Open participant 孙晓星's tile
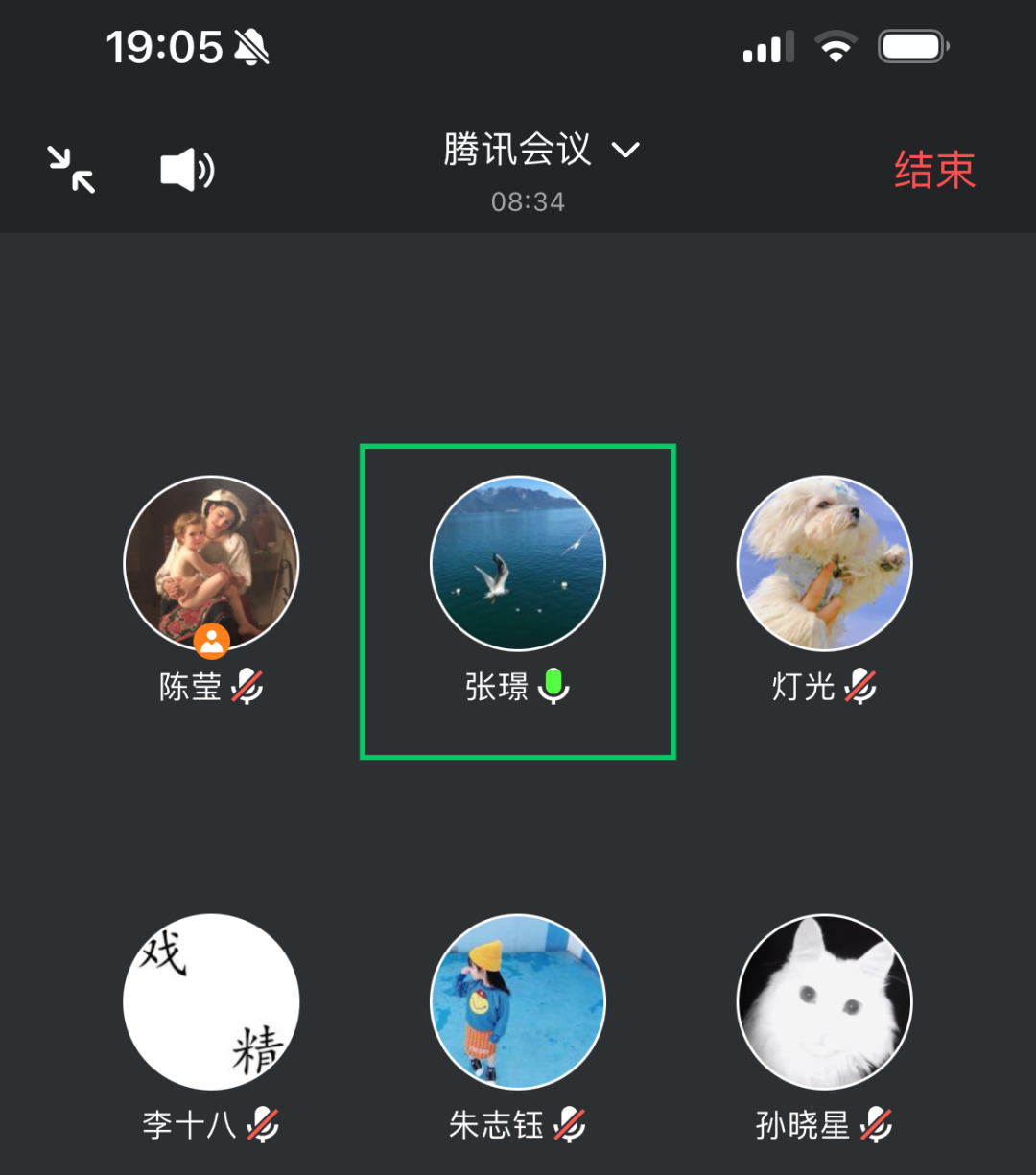The width and height of the screenshot is (1036, 1175). point(824,1001)
